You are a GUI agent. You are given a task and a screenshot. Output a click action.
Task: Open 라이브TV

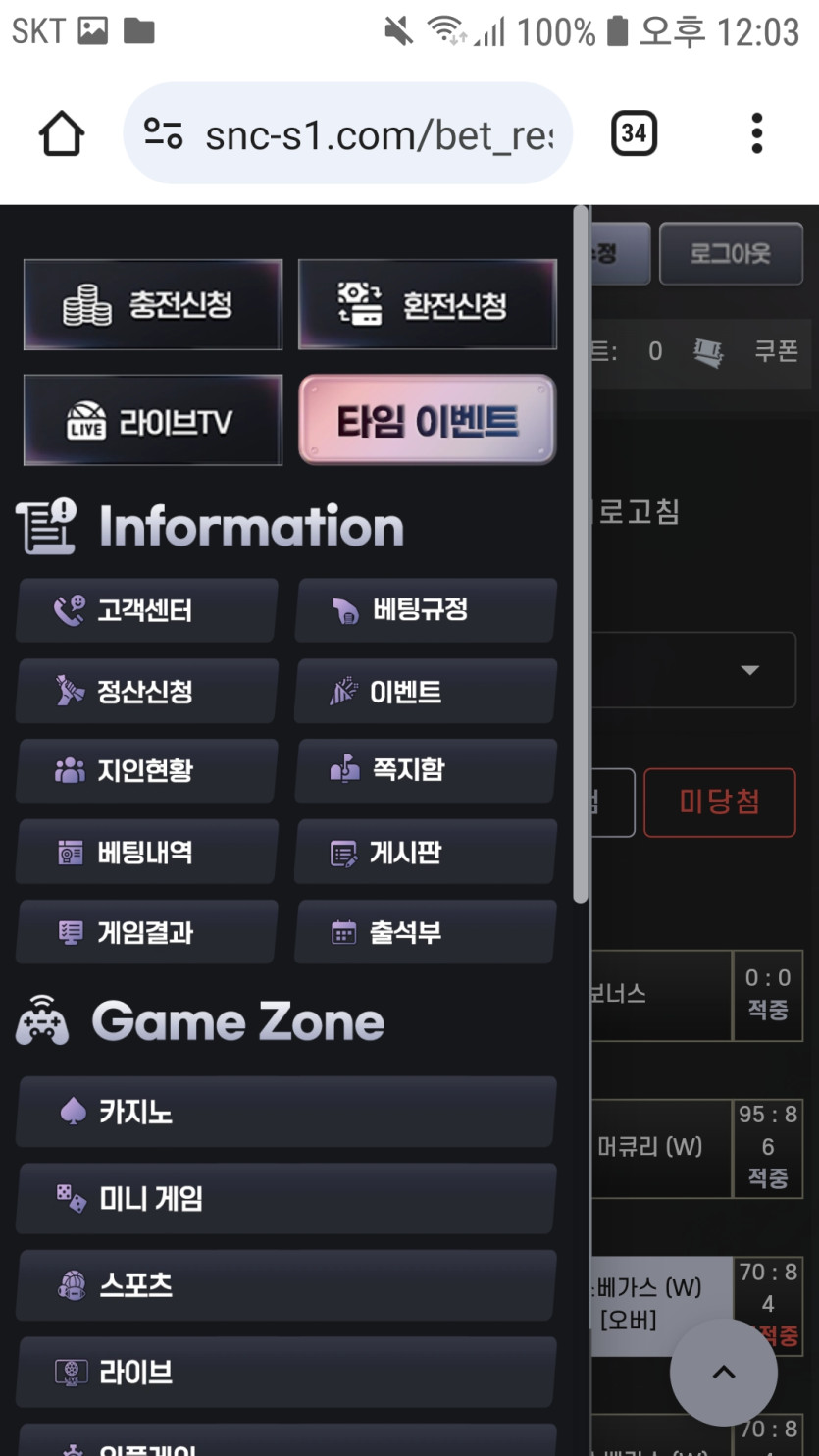pos(153,421)
